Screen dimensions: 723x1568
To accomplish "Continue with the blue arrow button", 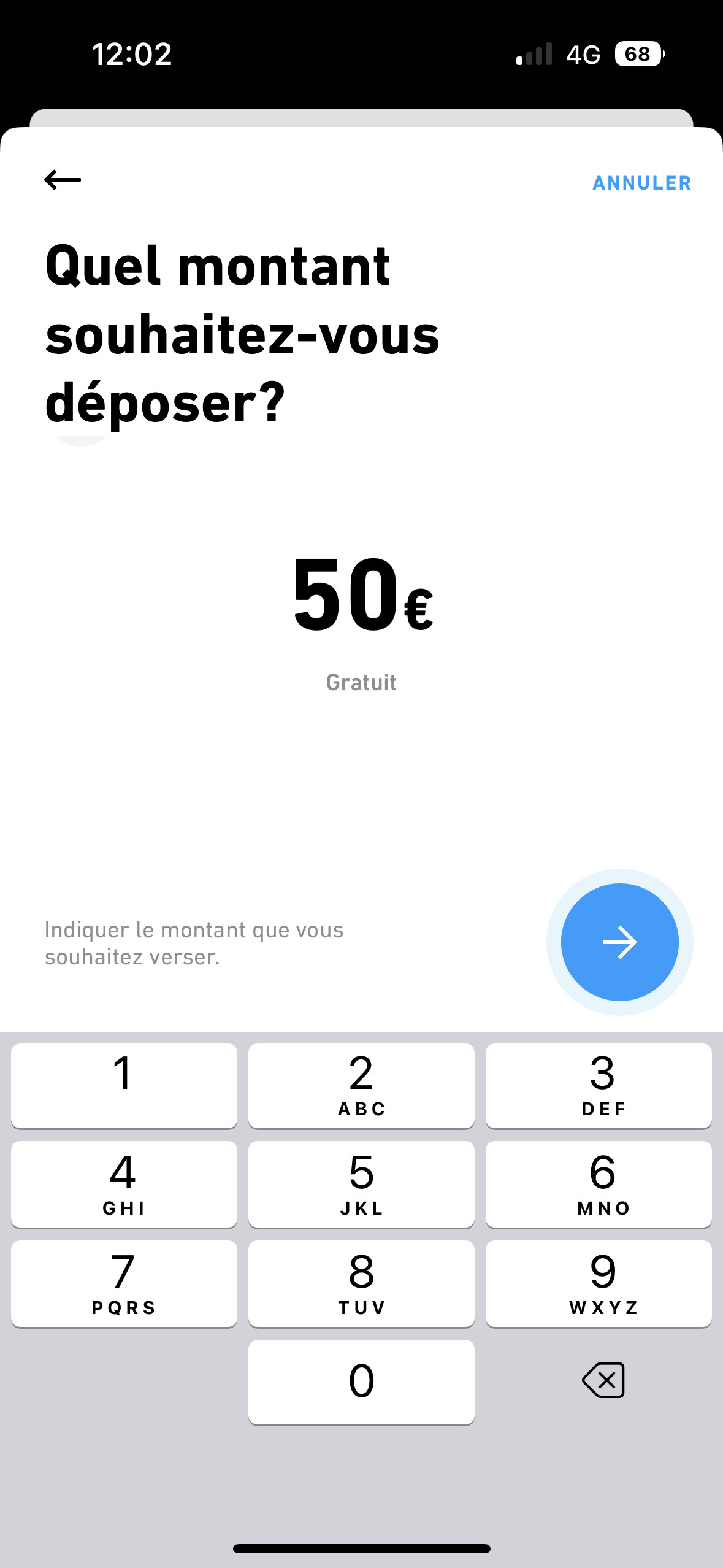I will 619,942.
